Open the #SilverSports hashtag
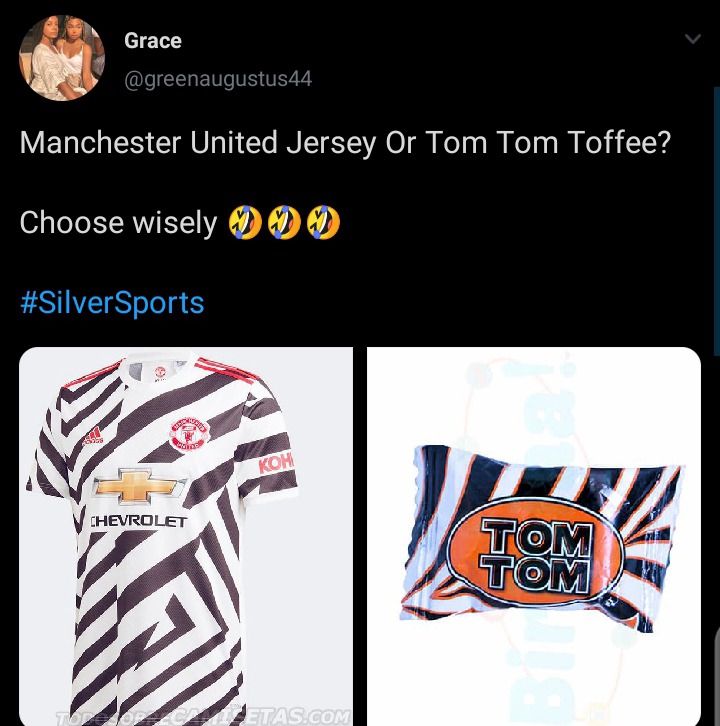The width and height of the screenshot is (720, 726). point(112,302)
